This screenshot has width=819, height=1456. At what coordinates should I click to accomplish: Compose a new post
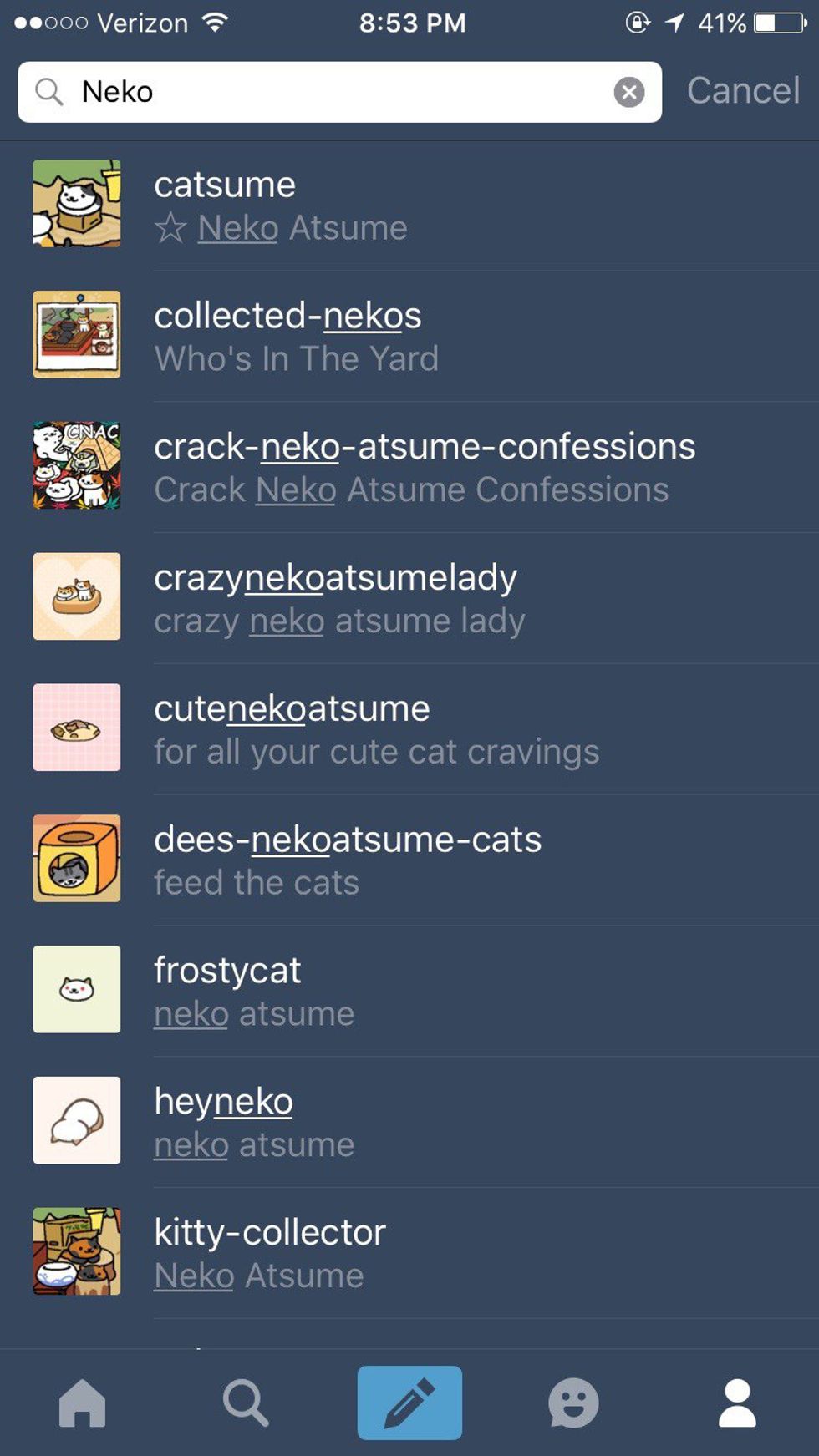click(x=409, y=1403)
